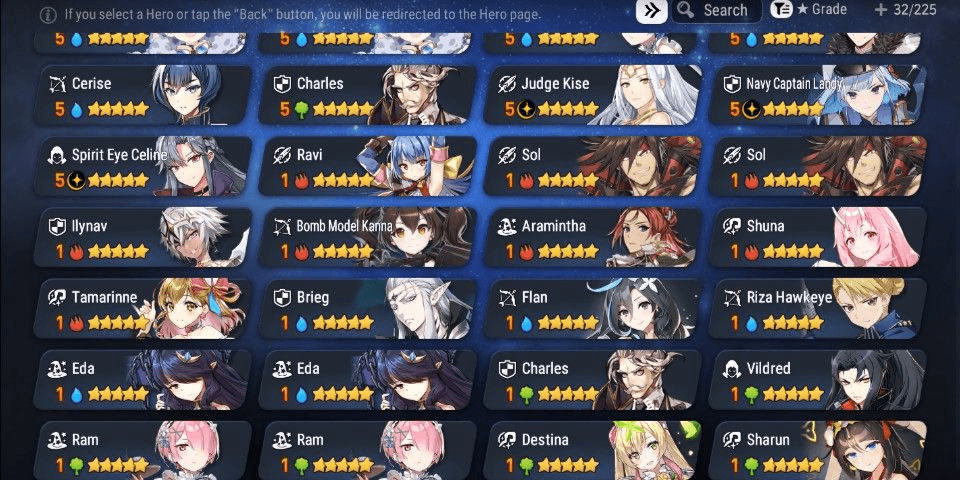
Task: Select hero Vildred
Action: point(820,380)
